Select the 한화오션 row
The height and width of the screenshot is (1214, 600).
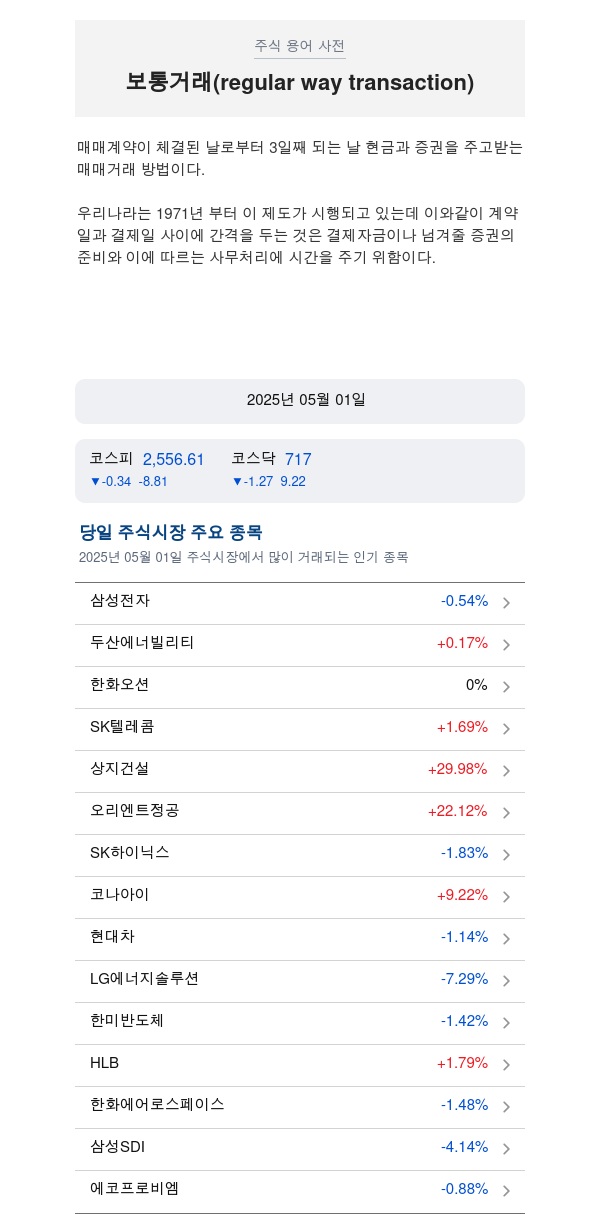tap(300, 686)
